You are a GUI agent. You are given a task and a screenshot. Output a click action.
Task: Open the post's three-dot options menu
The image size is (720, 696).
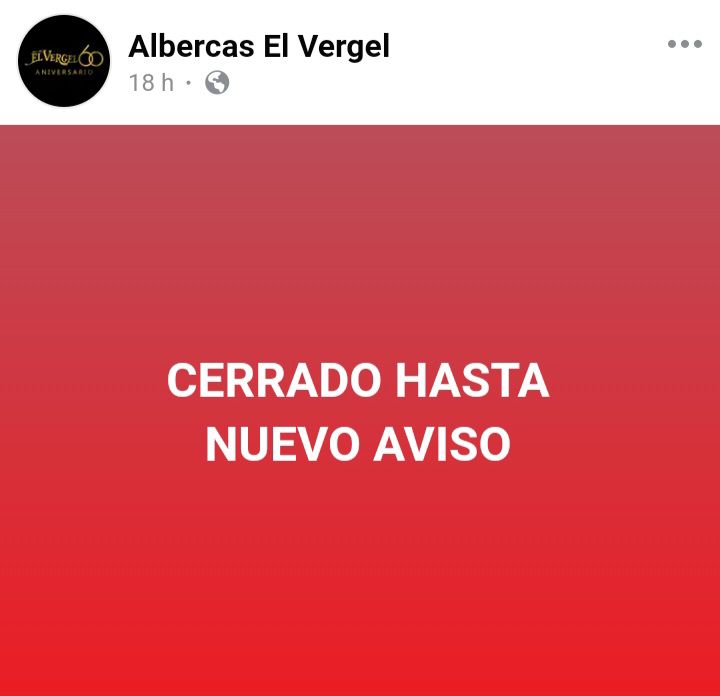click(x=684, y=44)
